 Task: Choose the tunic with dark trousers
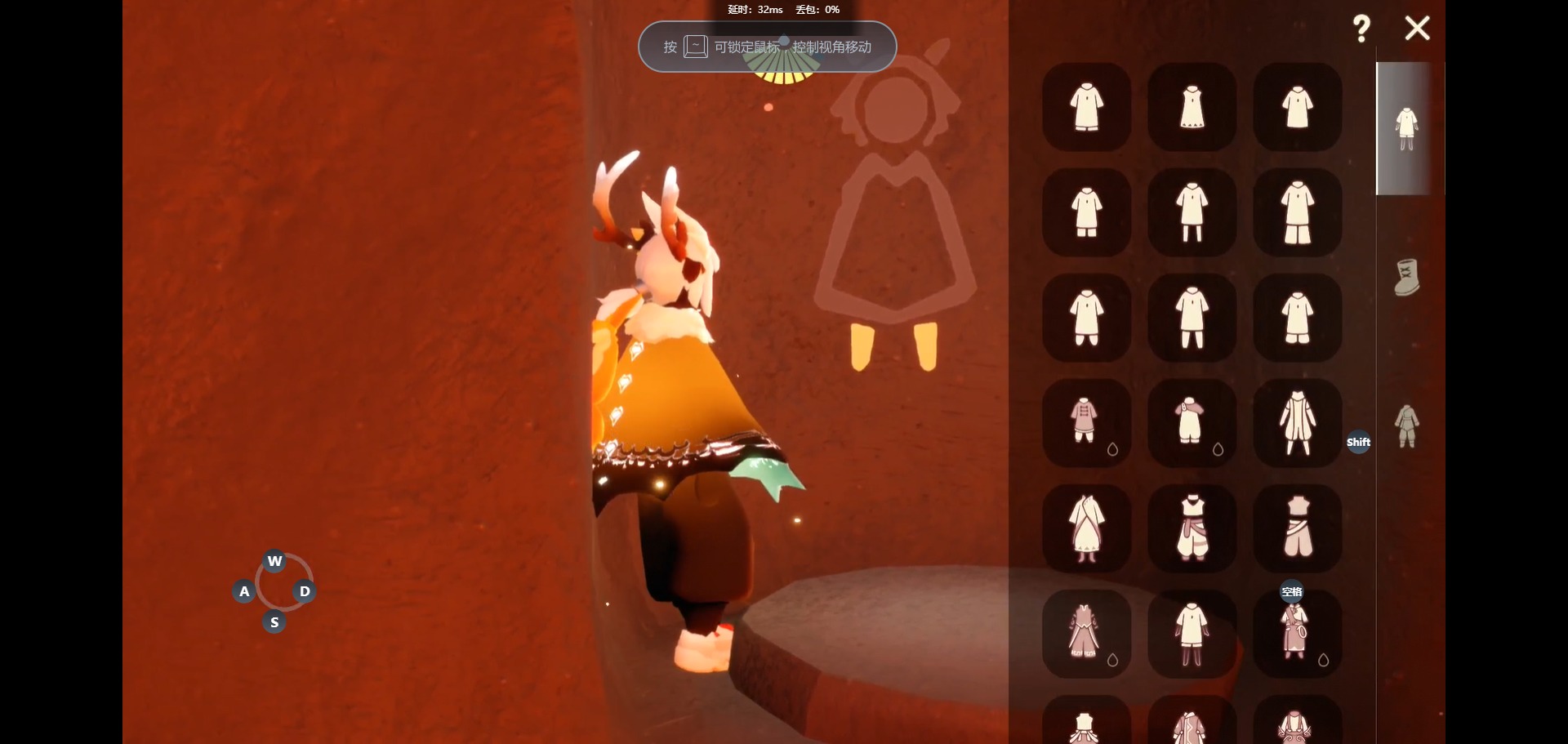1192,634
